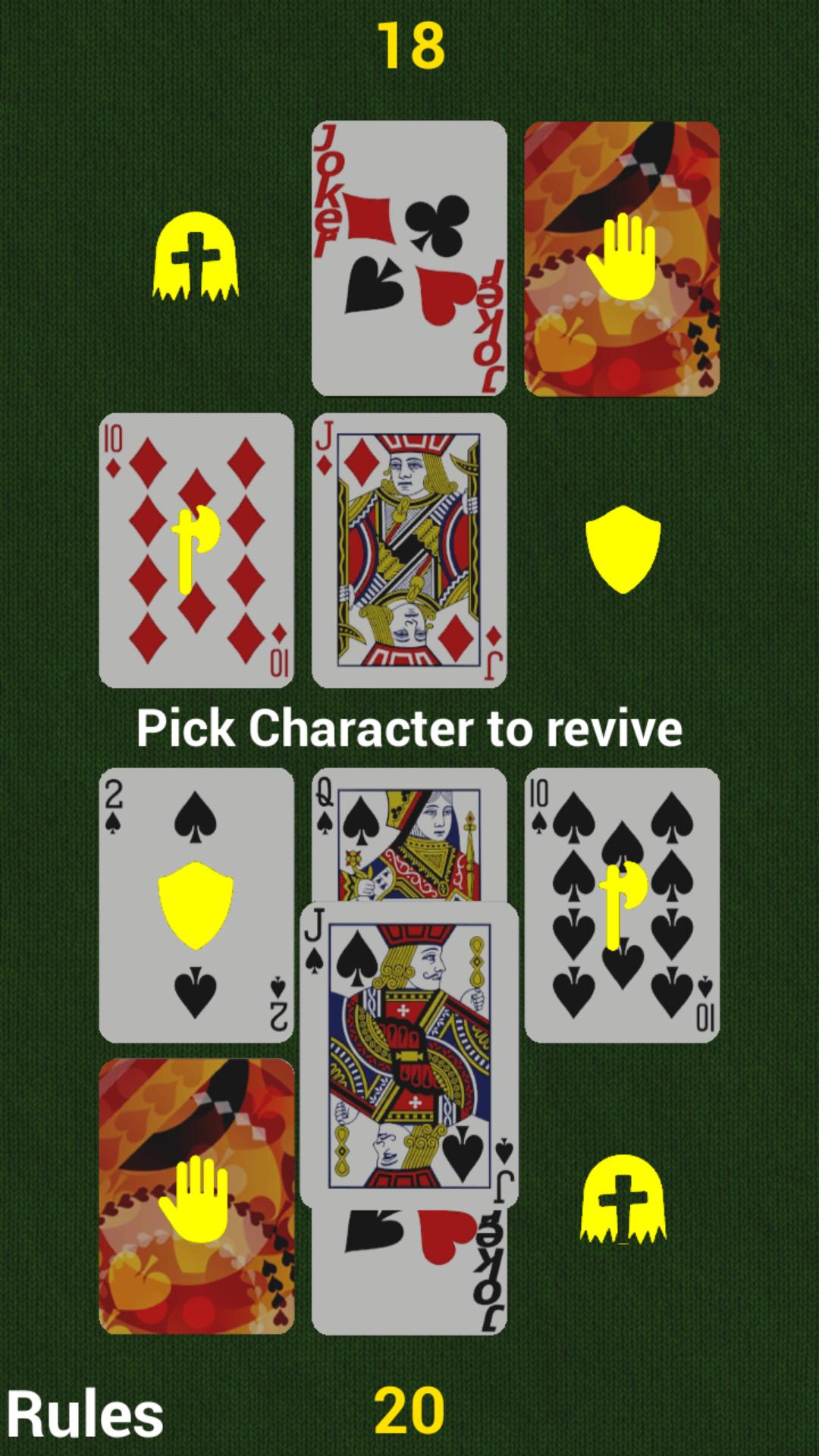The width and height of the screenshot is (819, 1456).
Task: Tap the lower graveyard ghost icon
Action: pyautogui.click(x=622, y=1199)
